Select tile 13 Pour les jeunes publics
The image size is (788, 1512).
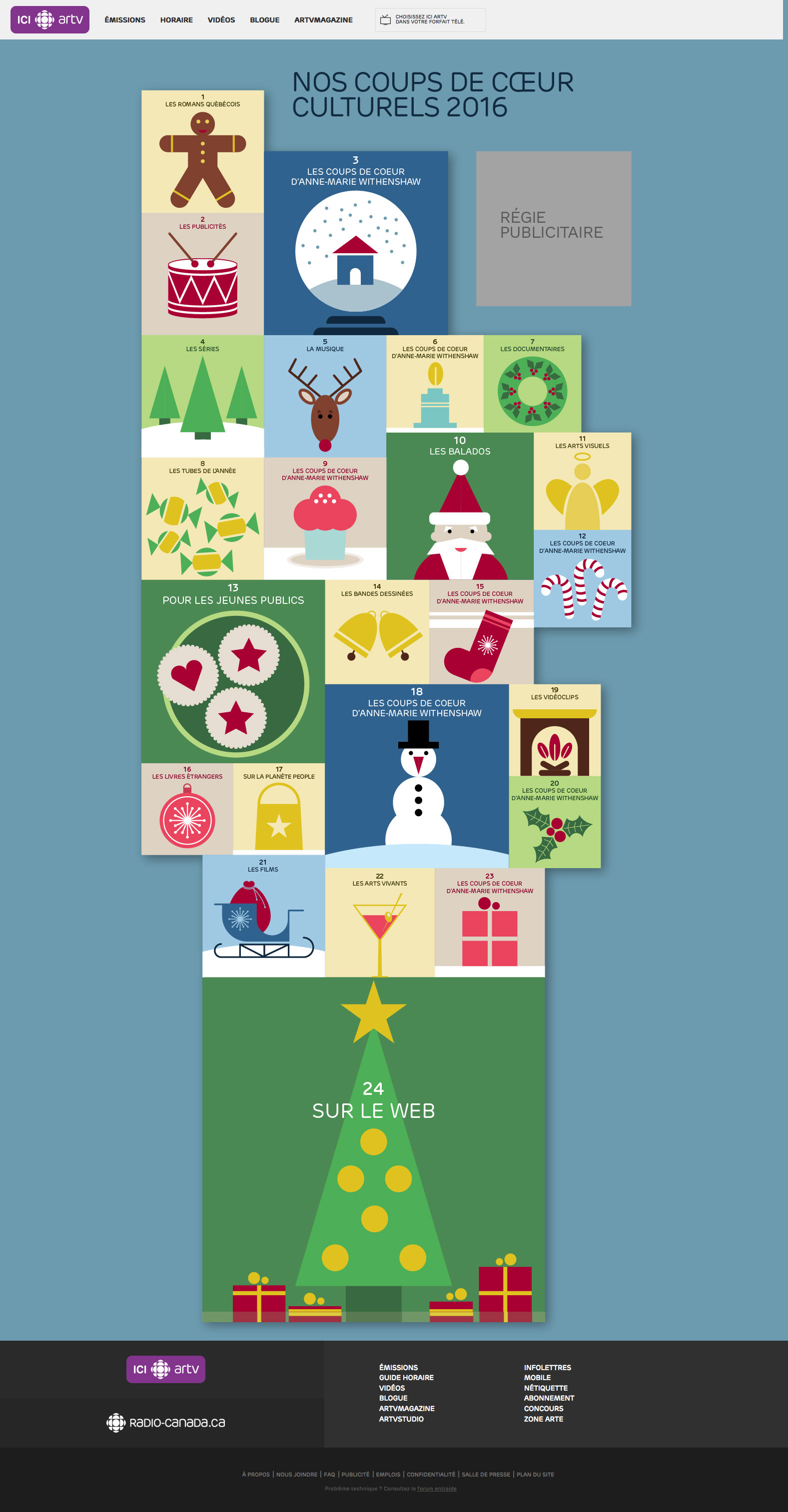(233, 671)
